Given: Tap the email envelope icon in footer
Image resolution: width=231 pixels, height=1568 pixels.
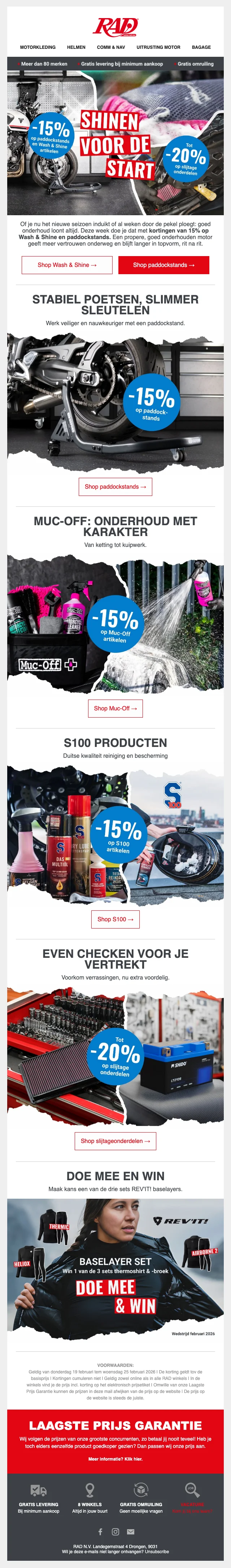Looking at the screenshot, I should (131, 1531).
